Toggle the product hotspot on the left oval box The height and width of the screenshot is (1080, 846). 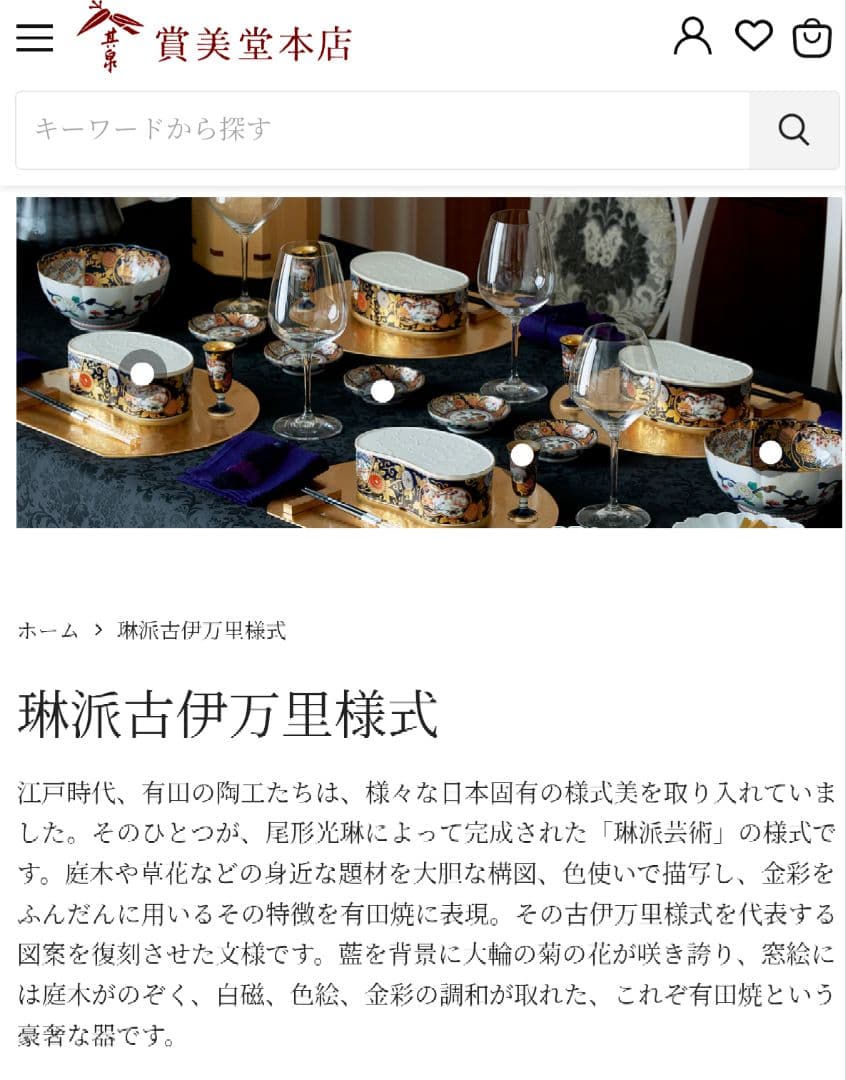[x=143, y=371]
